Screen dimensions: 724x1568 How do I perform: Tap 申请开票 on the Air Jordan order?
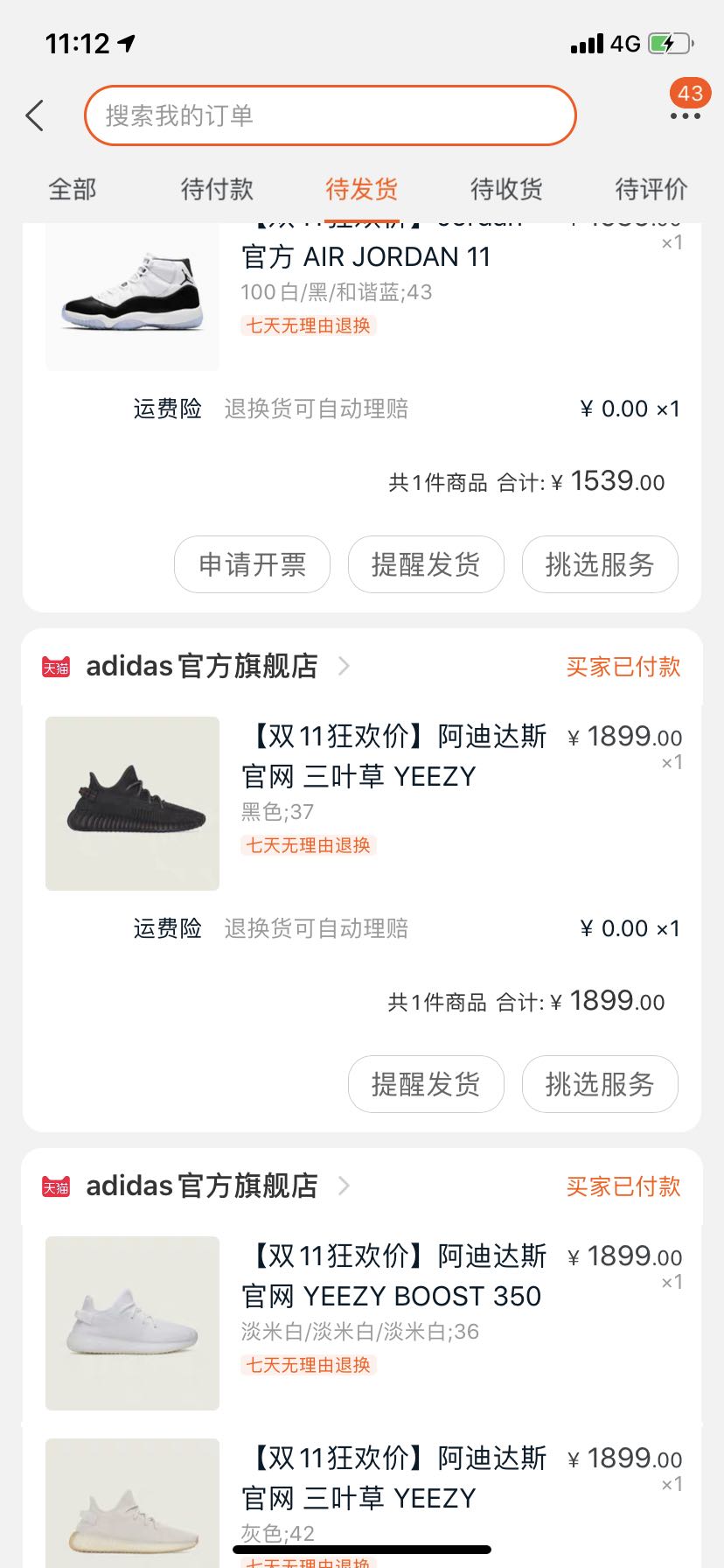tap(252, 564)
